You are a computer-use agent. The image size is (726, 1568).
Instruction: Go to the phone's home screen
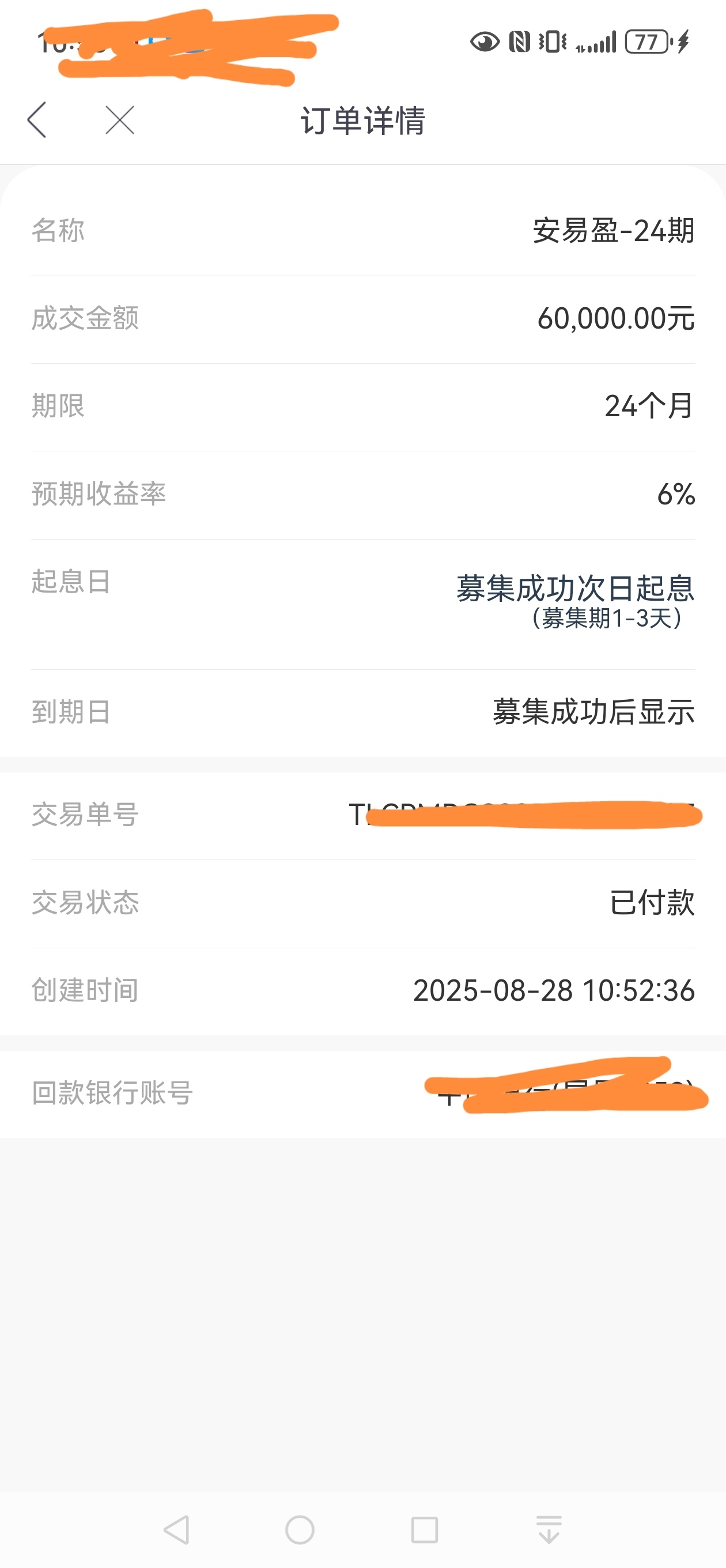coord(300,1529)
